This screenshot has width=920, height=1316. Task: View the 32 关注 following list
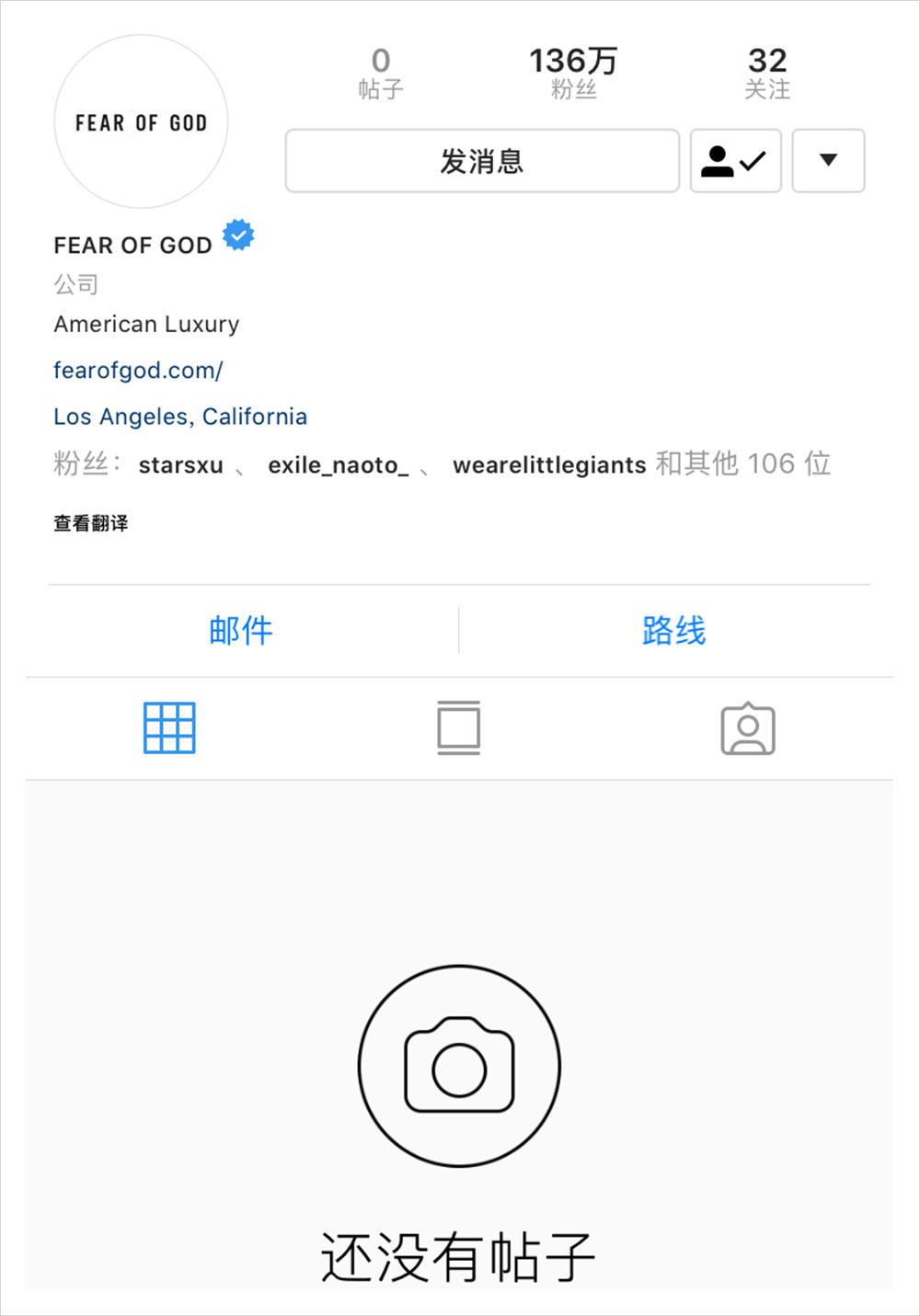(766, 73)
